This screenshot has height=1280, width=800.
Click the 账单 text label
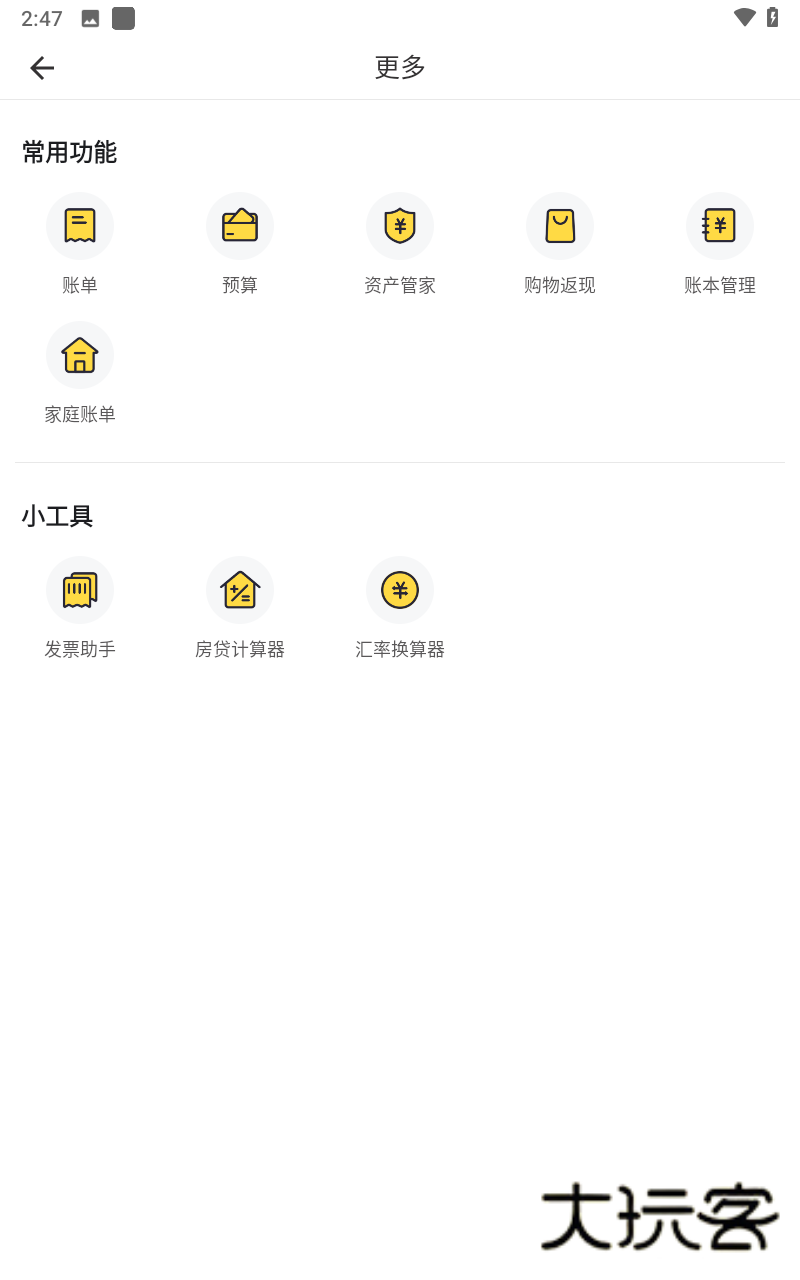[80, 285]
